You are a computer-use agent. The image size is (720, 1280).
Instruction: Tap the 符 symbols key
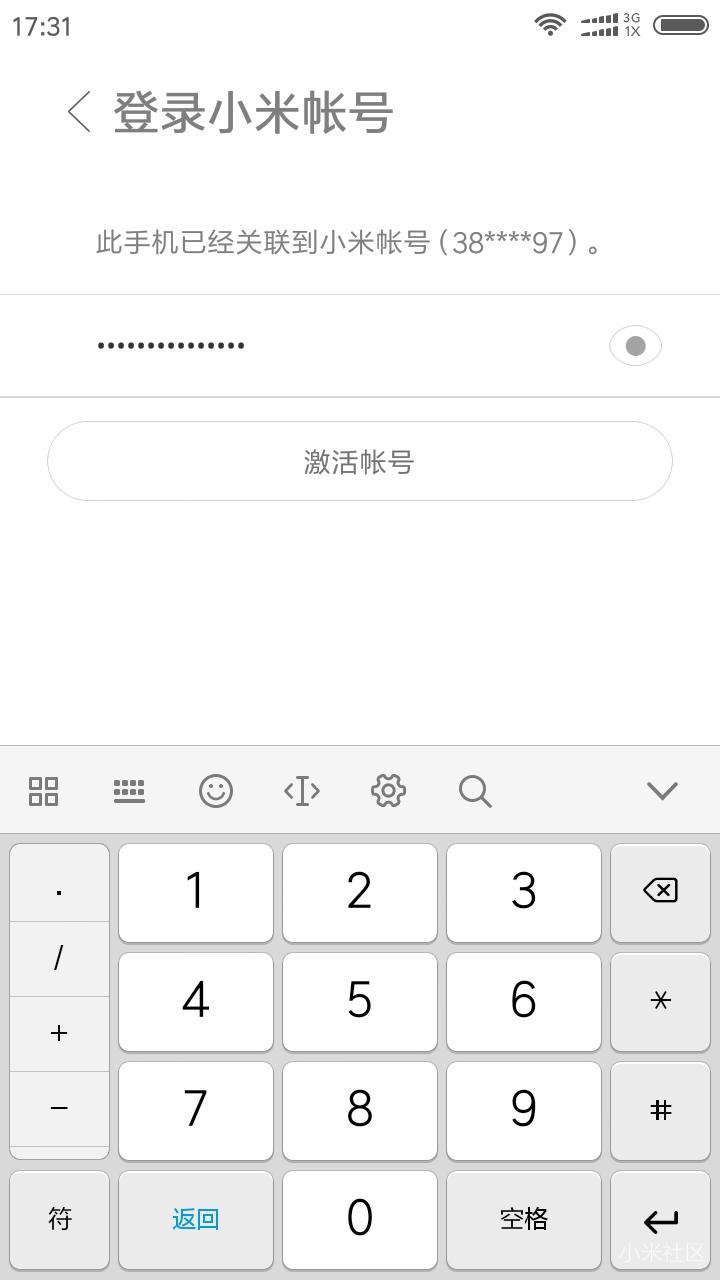point(60,1219)
